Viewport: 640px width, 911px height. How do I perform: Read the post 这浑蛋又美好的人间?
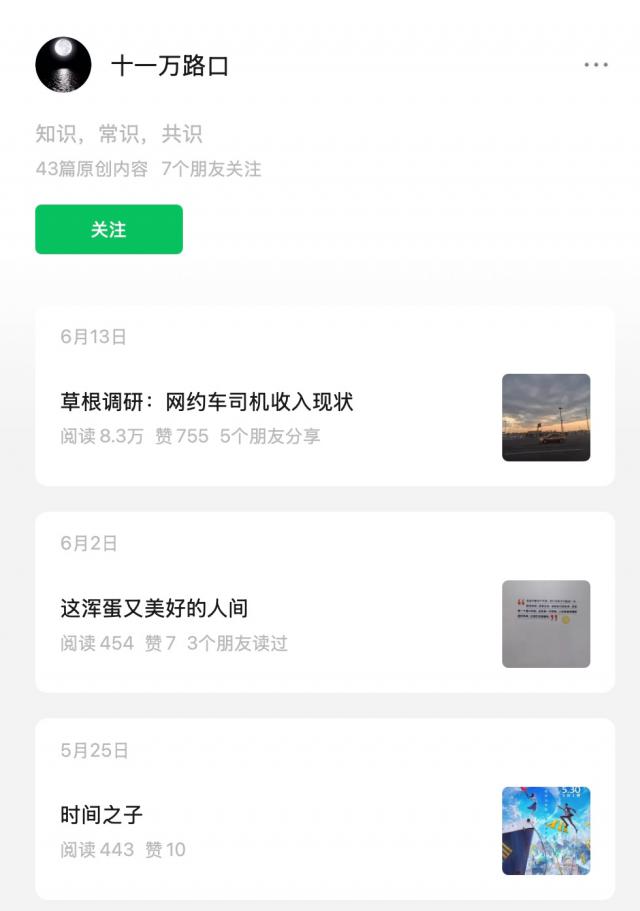click(x=154, y=608)
